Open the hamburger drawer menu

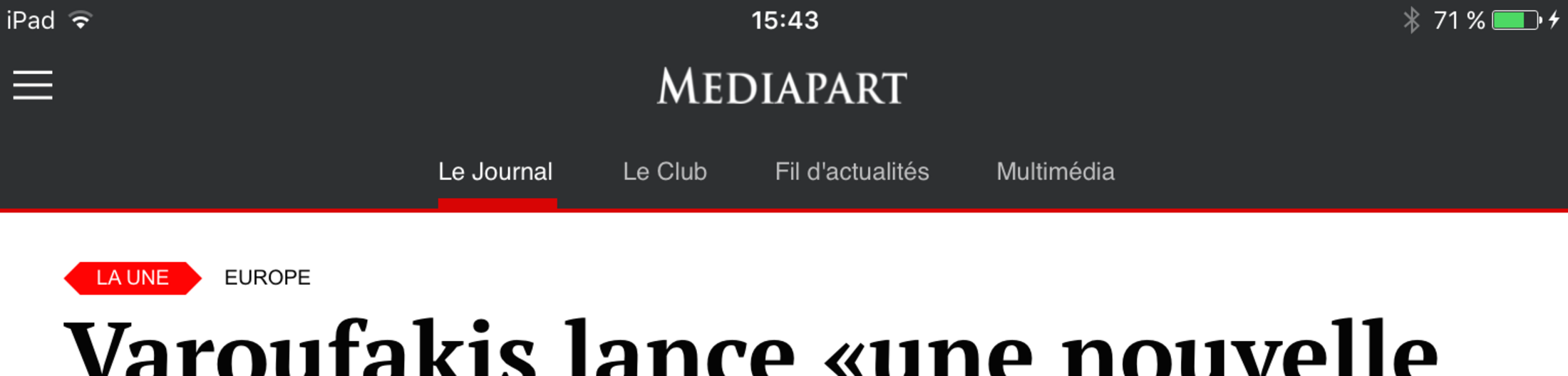33,86
